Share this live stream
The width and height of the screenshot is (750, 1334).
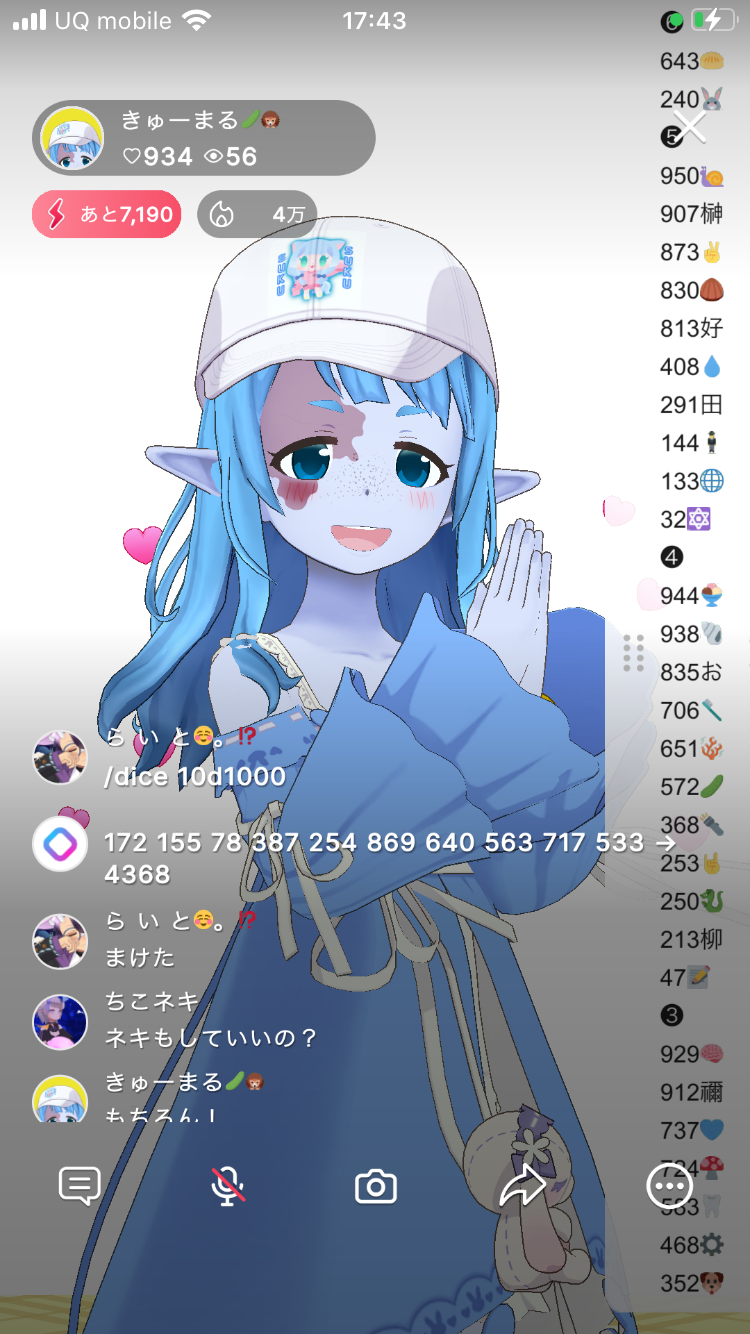(x=523, y=1187)
